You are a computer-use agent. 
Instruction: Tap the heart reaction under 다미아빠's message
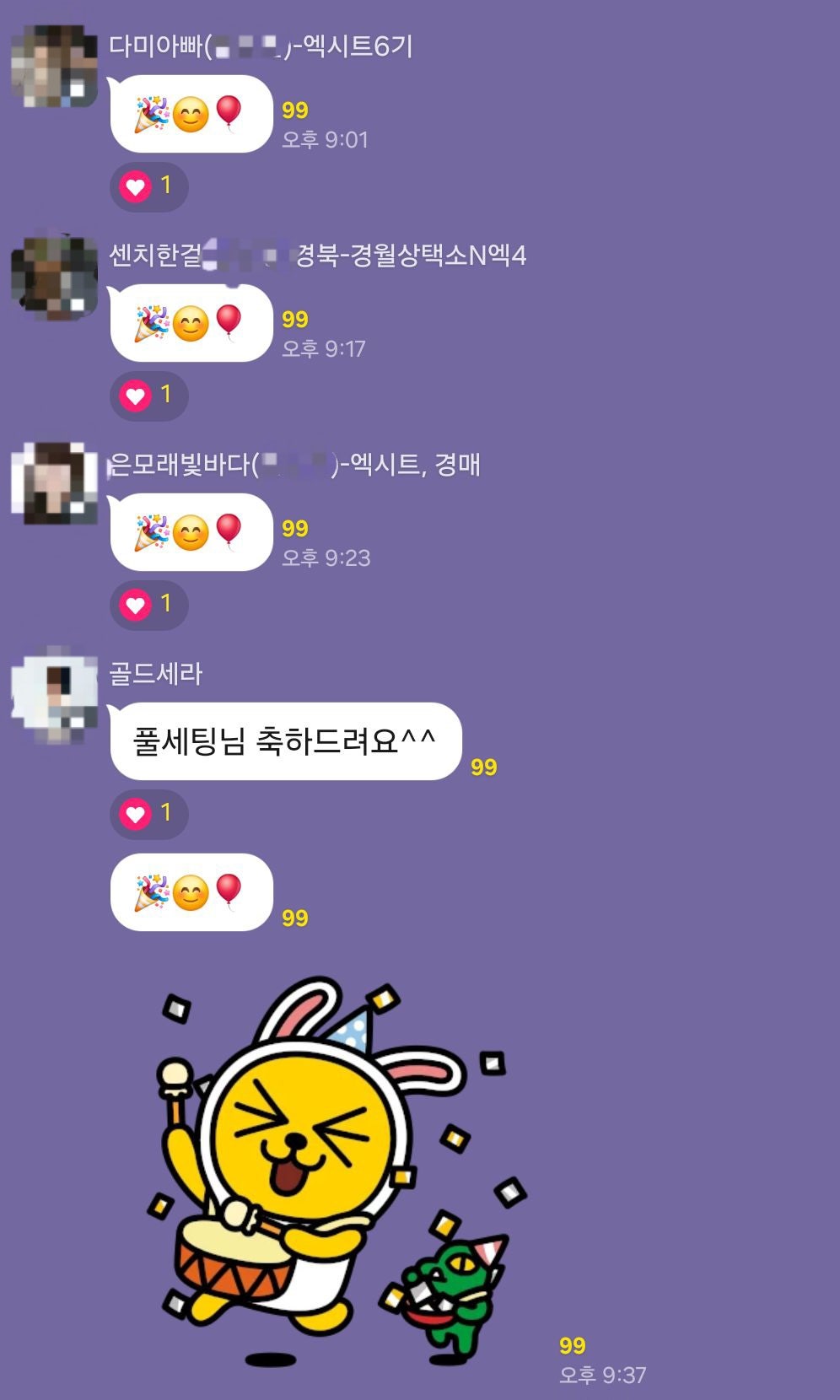pyautogui.click(x=148, y=186)
